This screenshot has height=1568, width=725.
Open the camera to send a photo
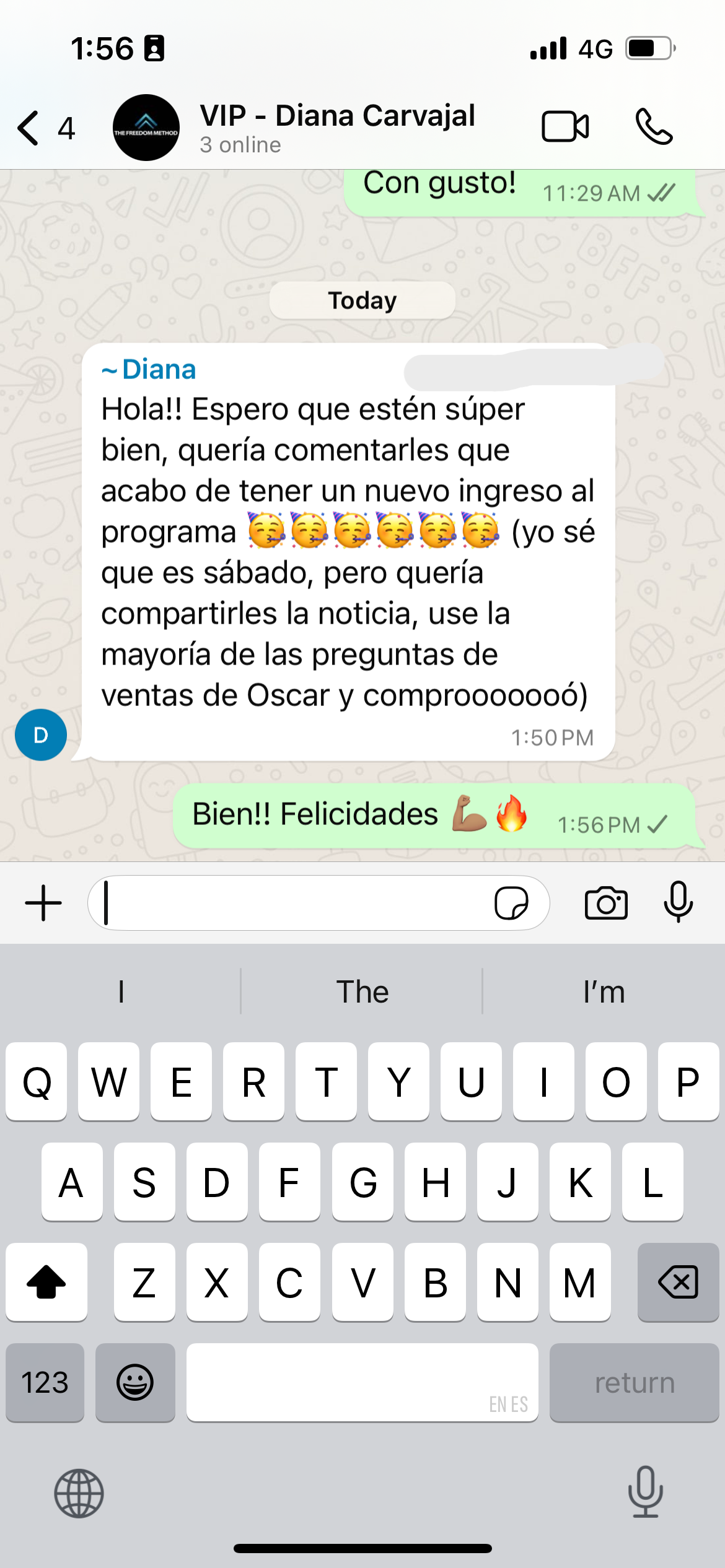pos(606,903)
